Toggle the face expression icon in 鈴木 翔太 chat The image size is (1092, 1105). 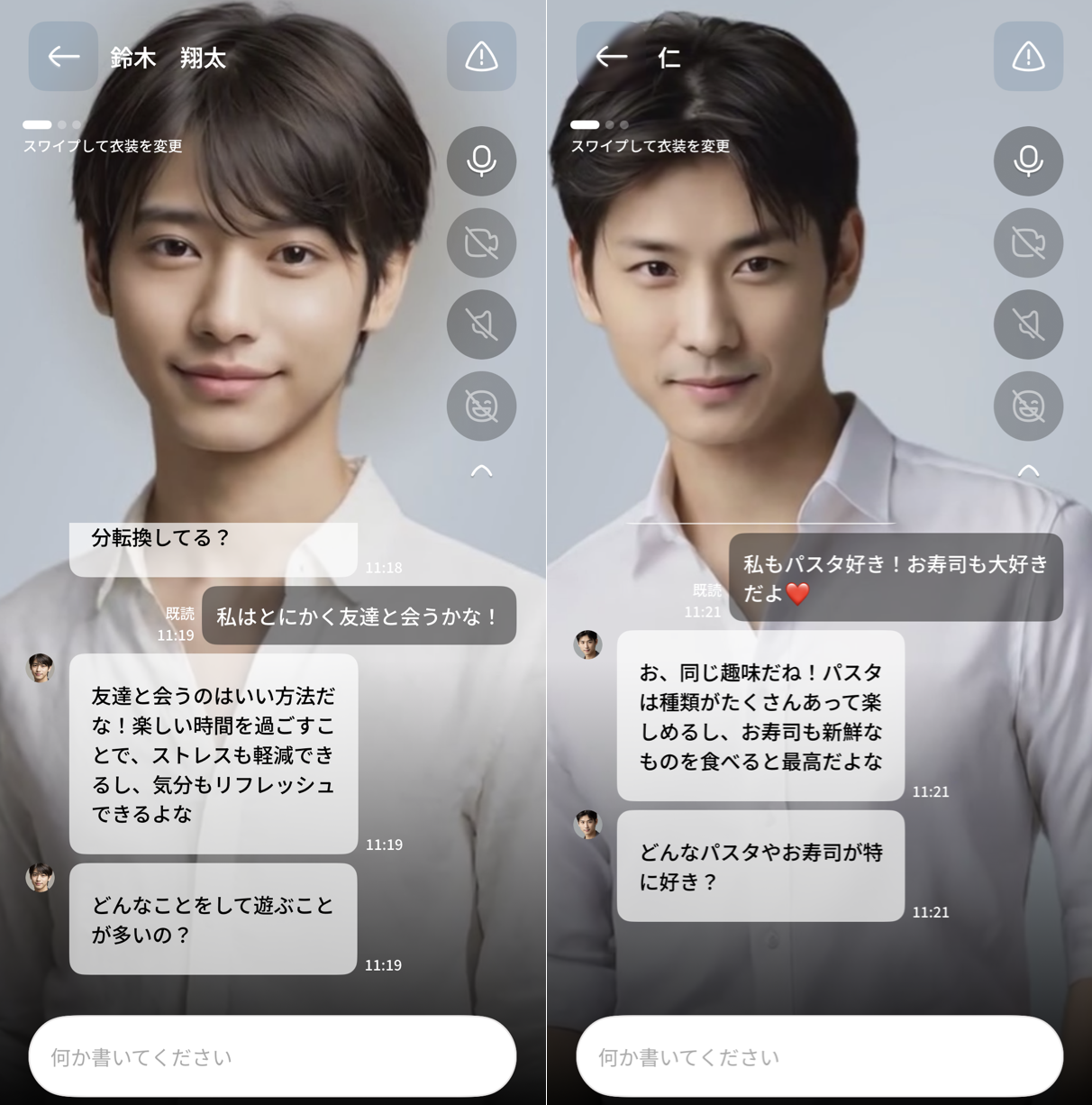(481, 406)
